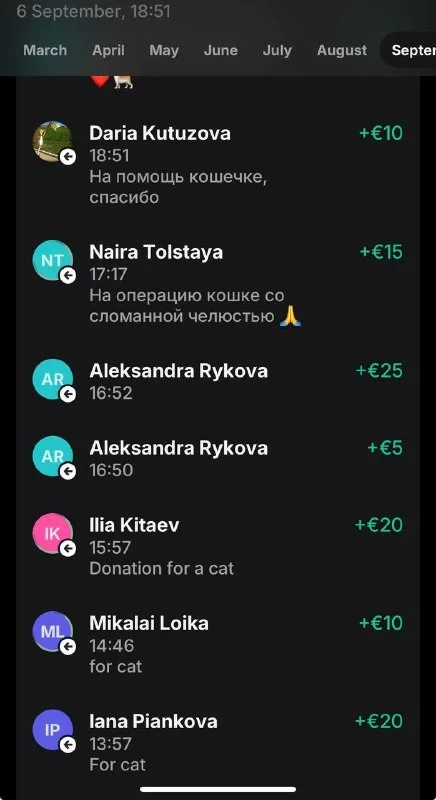Select the August month tab
Screen dimensions: 436x800
pyautogui.click(x=342, y=50)
